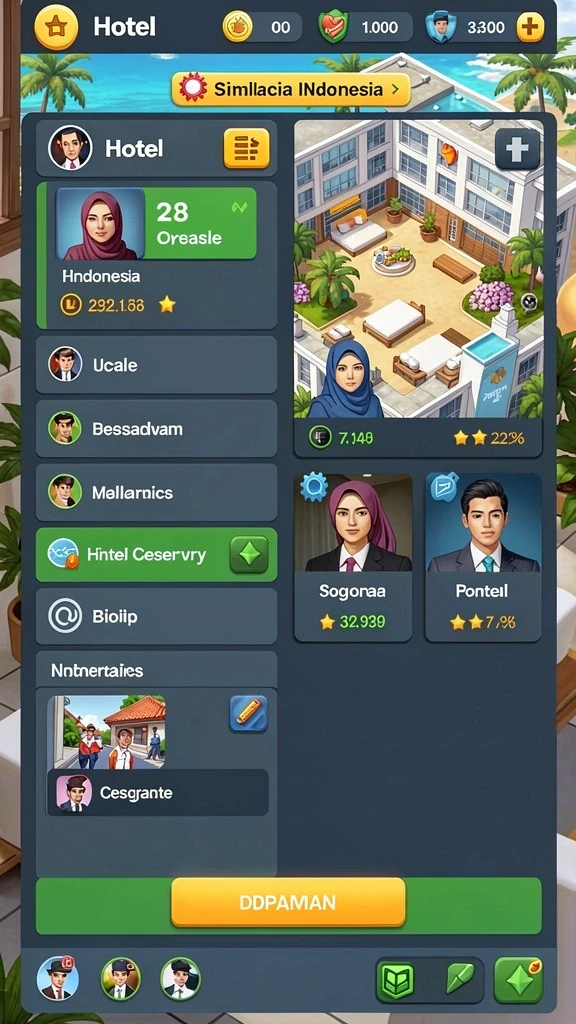Add more currency with the plus button
This screenshot has height=1024, width=576.
coord(530,28)
